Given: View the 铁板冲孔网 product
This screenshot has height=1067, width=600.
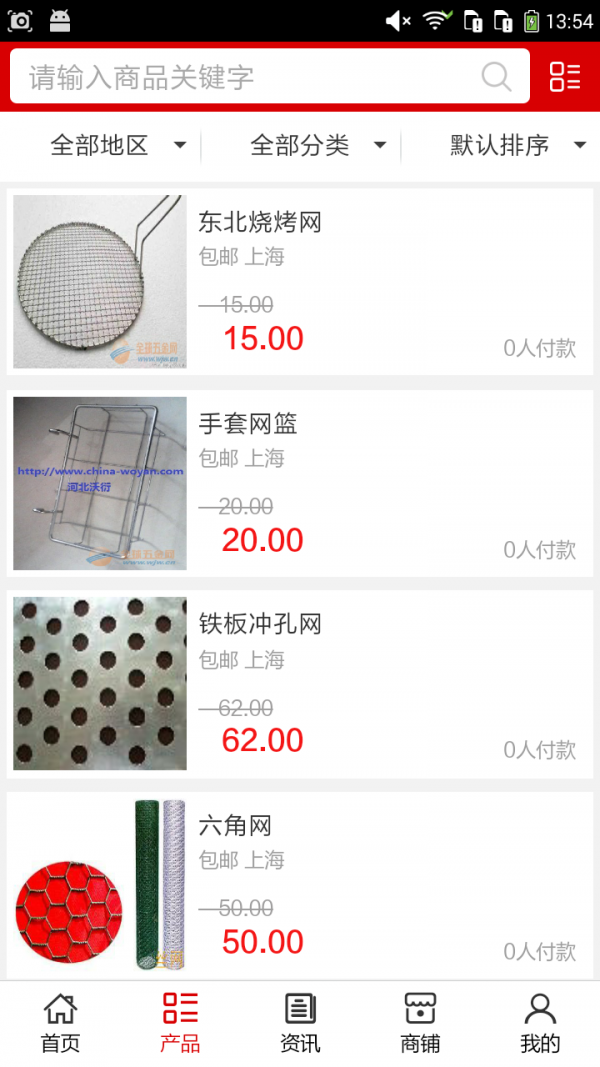Looking at the screenshot, I should [x=300, y=684].
